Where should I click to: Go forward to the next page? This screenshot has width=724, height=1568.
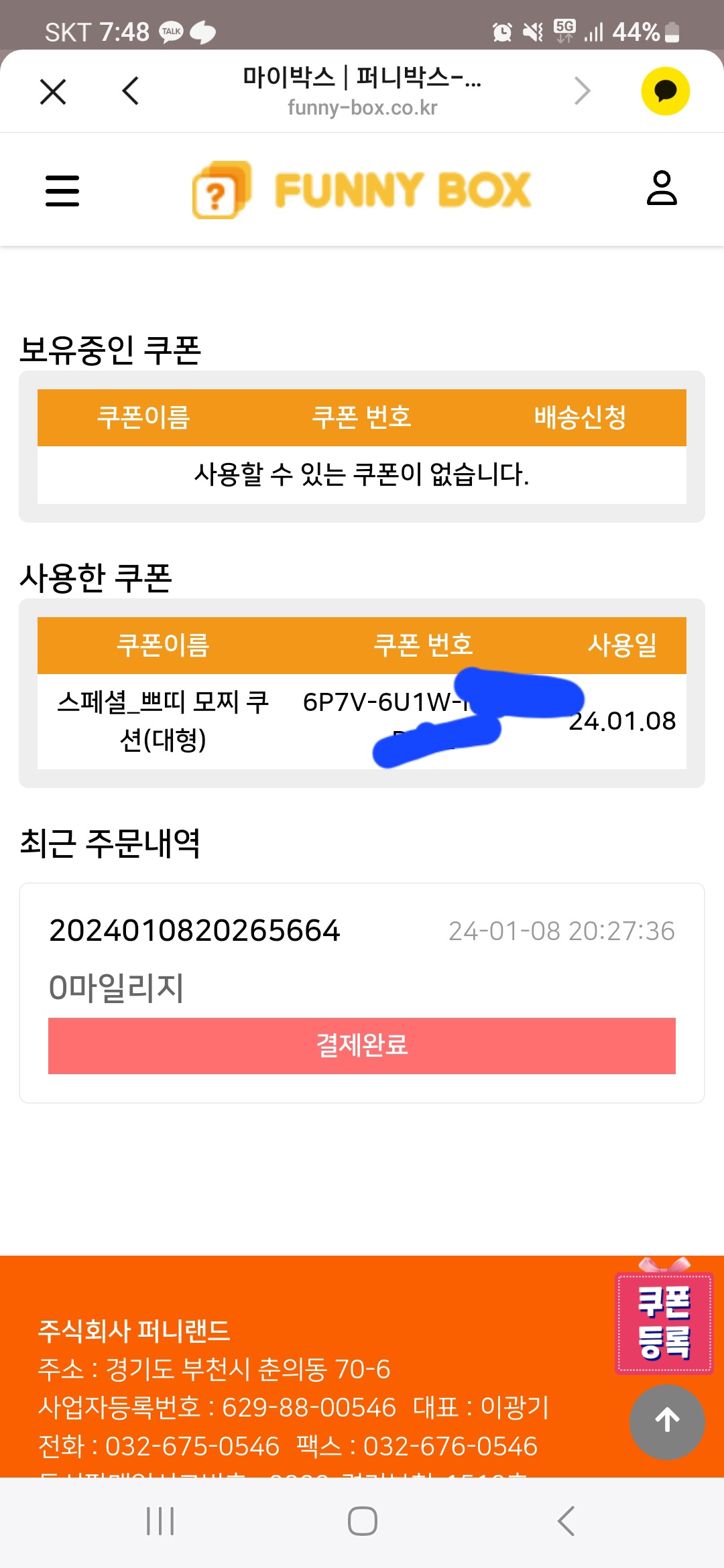point(583,91)
